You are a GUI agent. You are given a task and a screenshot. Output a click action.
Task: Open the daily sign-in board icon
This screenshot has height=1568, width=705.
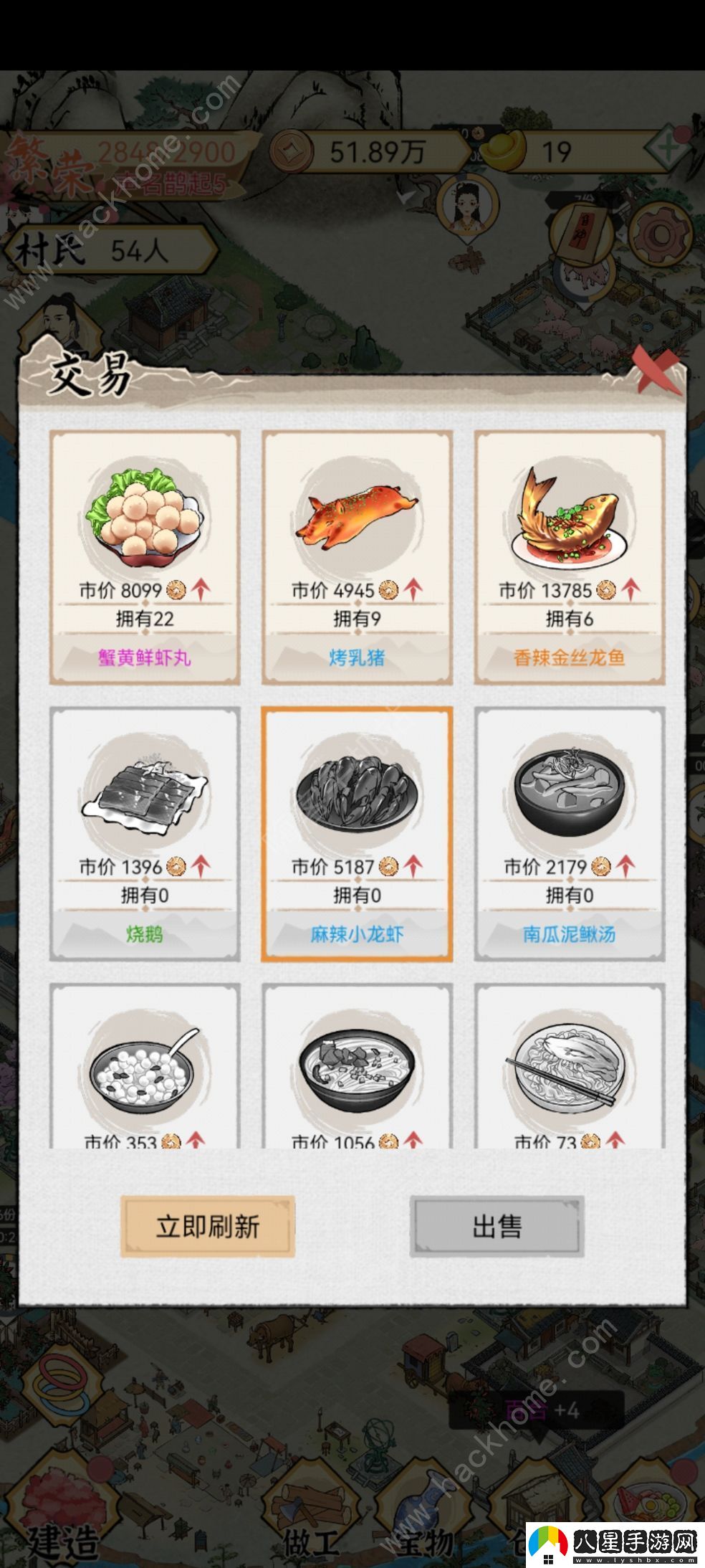pyautogui.click(x=582, y=233)
